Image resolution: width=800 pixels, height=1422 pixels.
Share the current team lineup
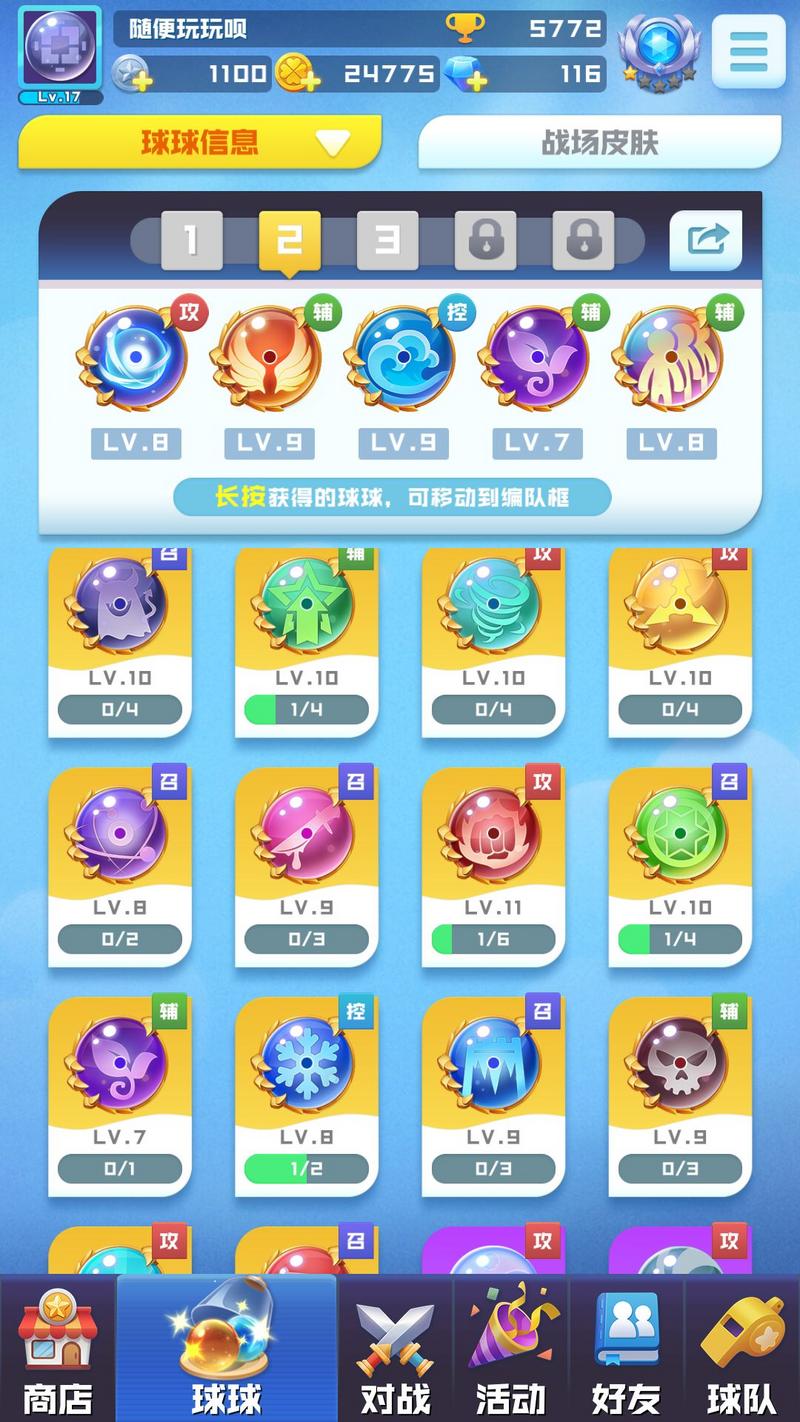click(706, 240)
